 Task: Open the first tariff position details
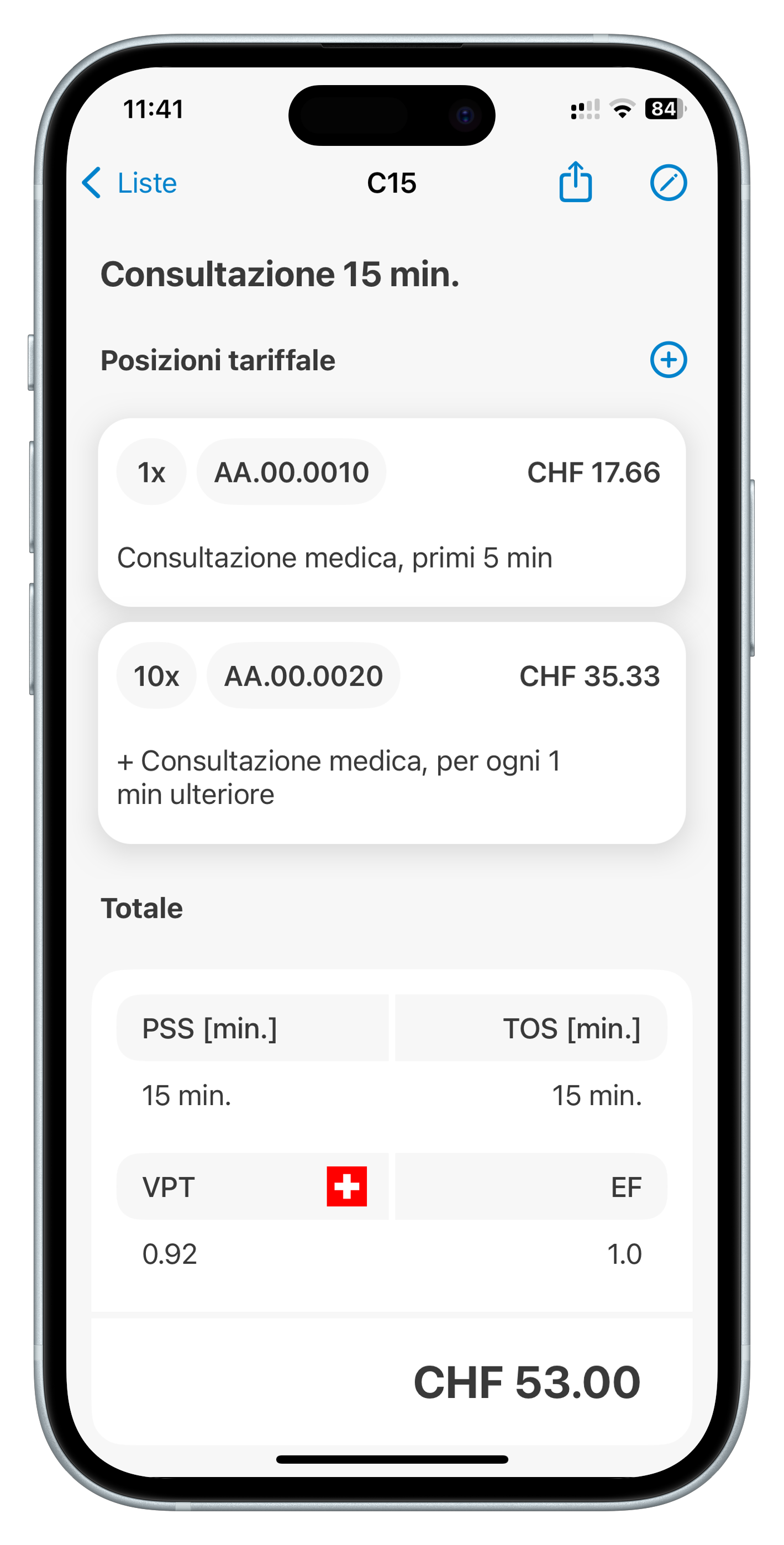click(392, 516)
